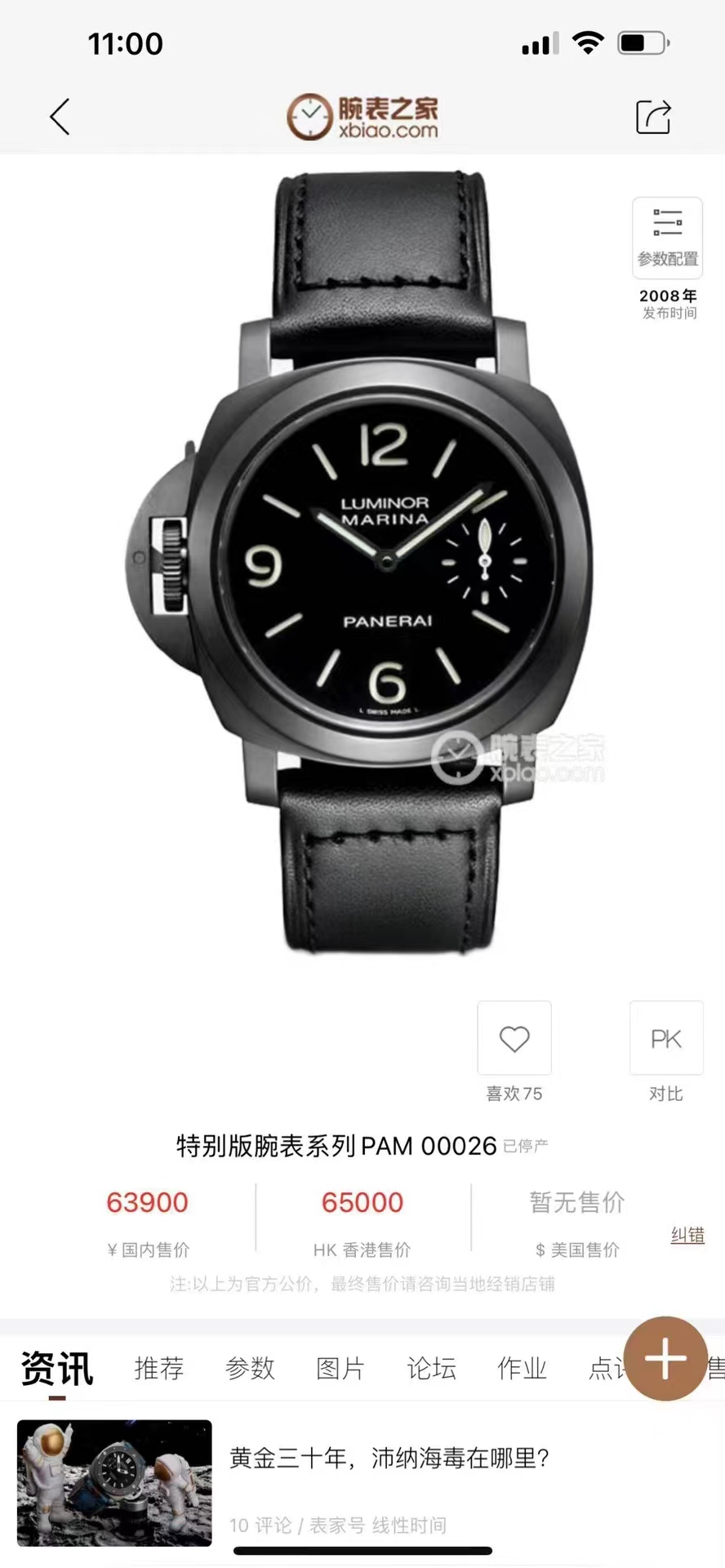Switch to the 资讯 tab
The image size is (725, 1568).
pos(56,1369)
